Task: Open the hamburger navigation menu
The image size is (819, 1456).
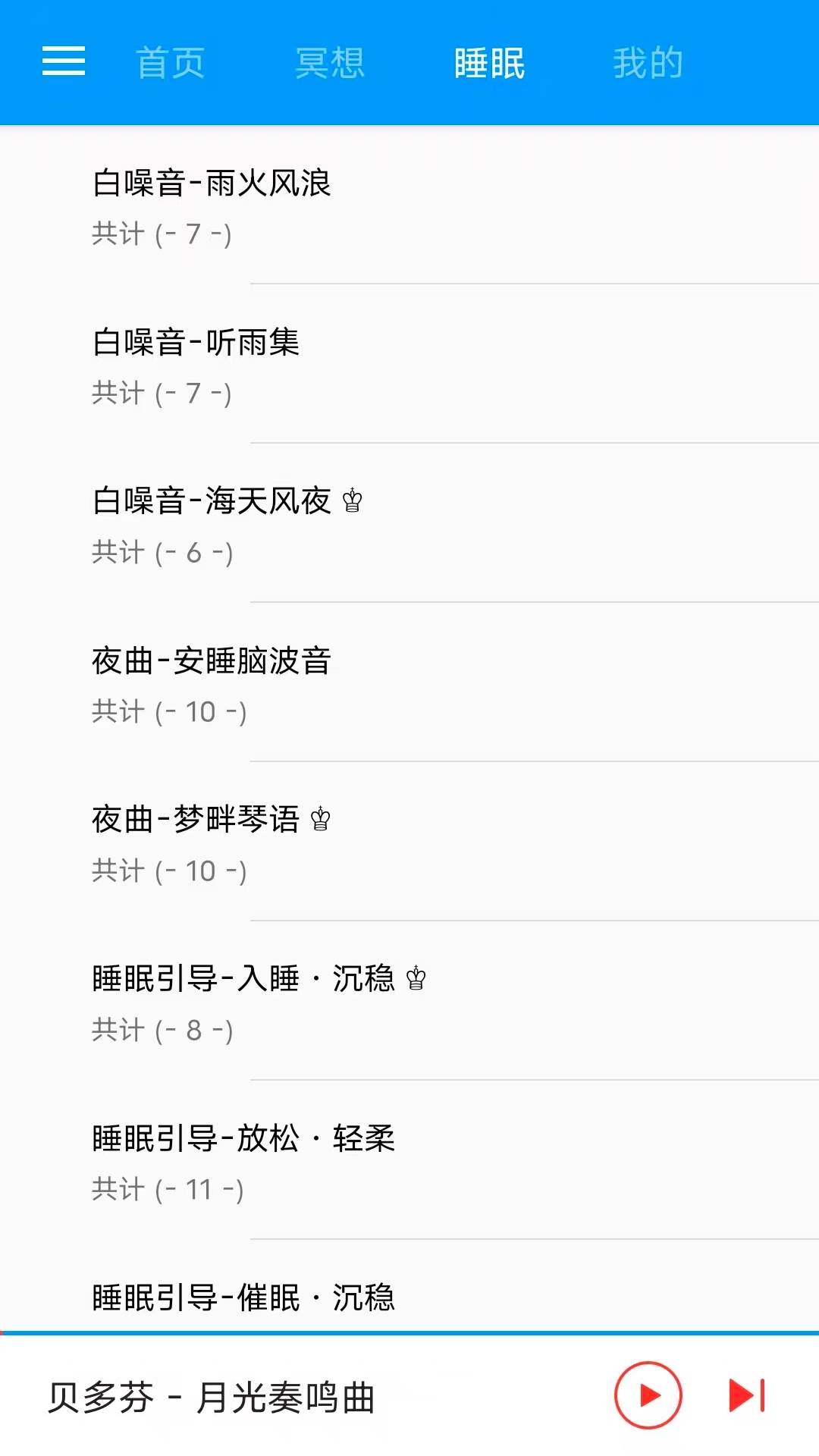Action: 64,62
